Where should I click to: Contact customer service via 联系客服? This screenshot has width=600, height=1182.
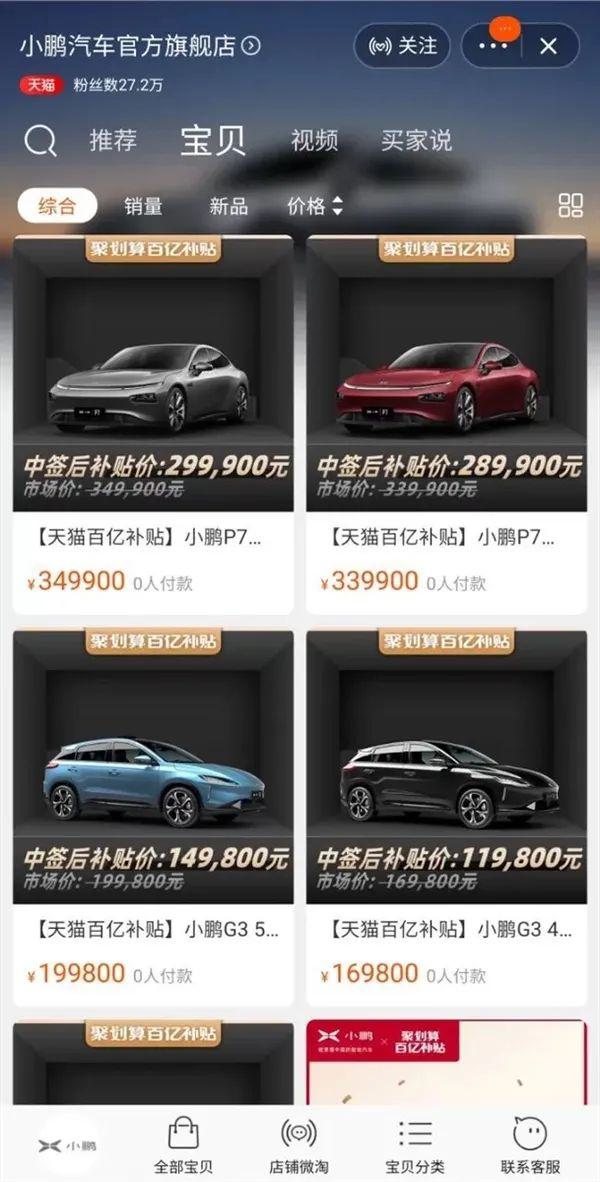point(530,1145)
